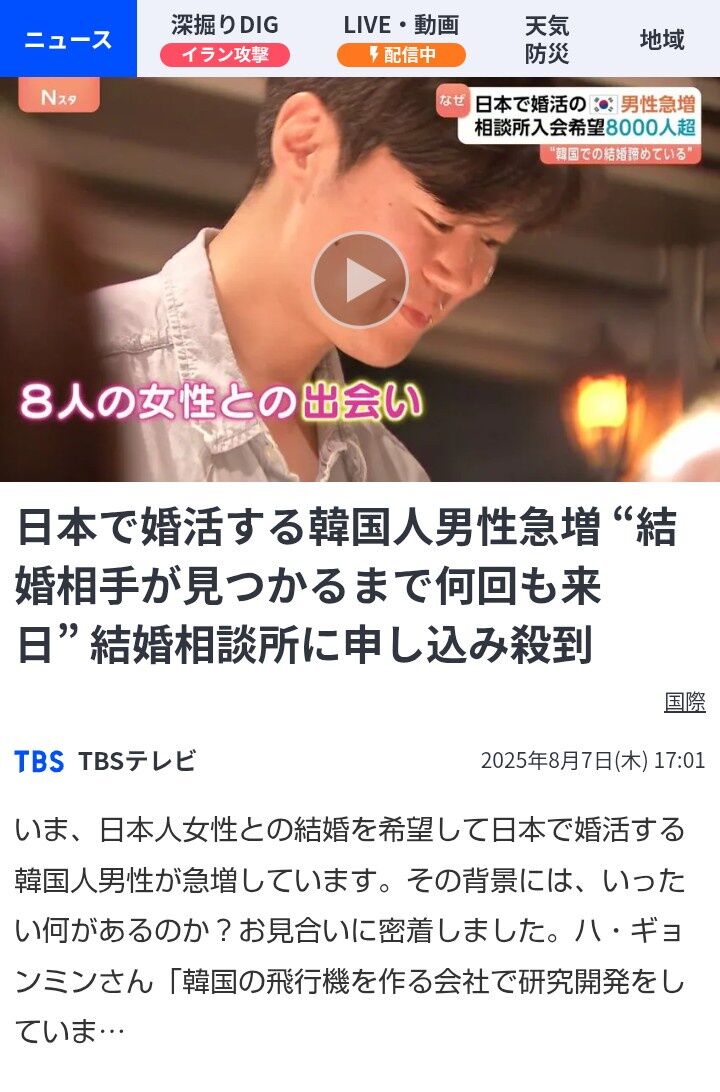Screen dimensions: 720x1092
Task: Open the TBSテレビ source page
Action: coord(105,760)
